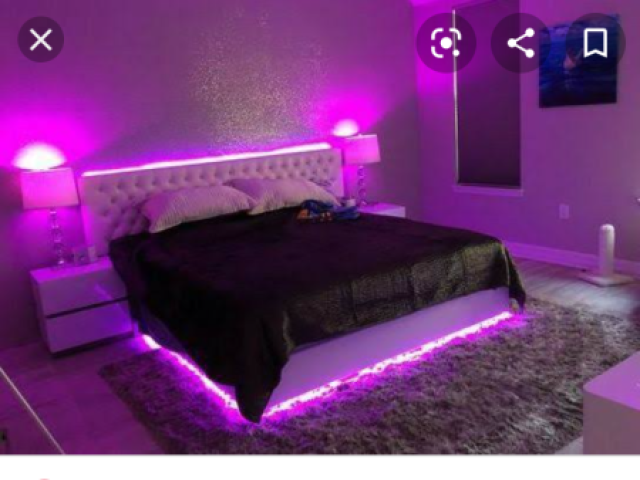Search this image with Lens
640x480 pixels.
pos(445,42)
